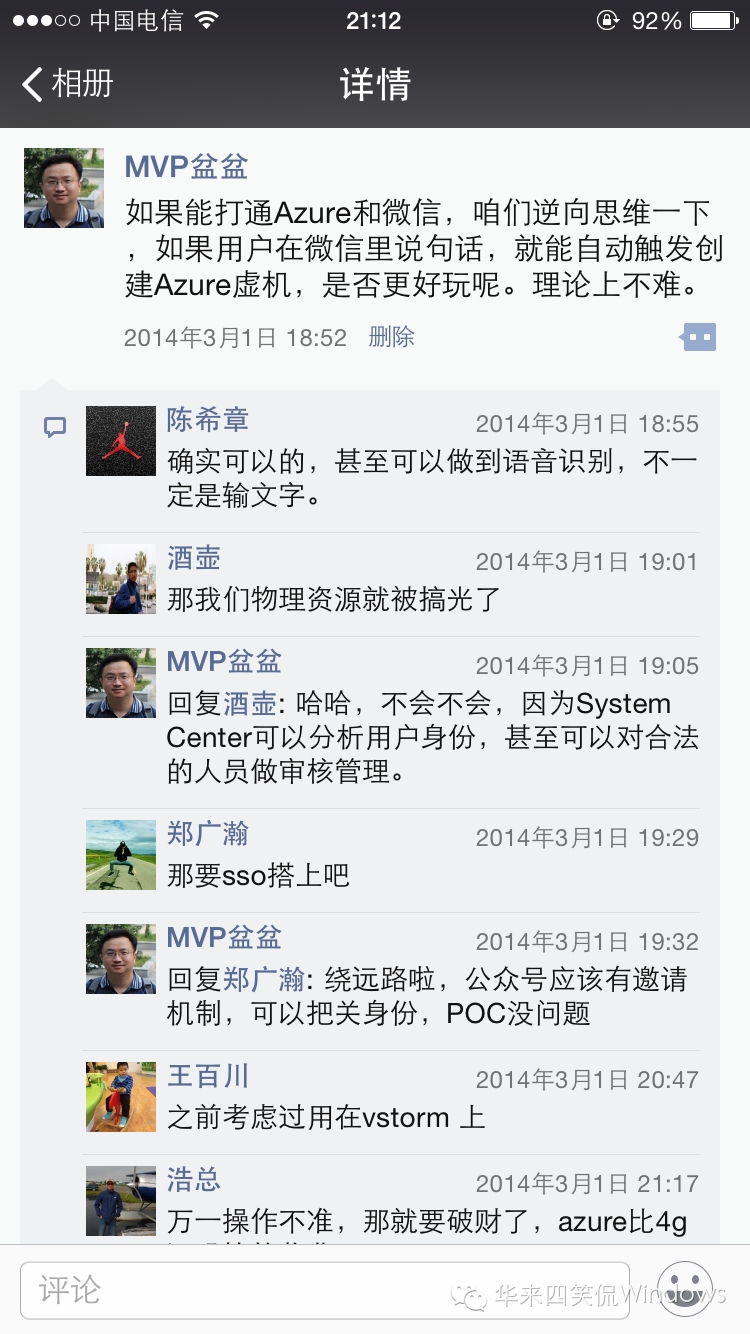This screenshot has height=1334, width=750.
Task: Open the emoji picker
Action: (685, 1290)
